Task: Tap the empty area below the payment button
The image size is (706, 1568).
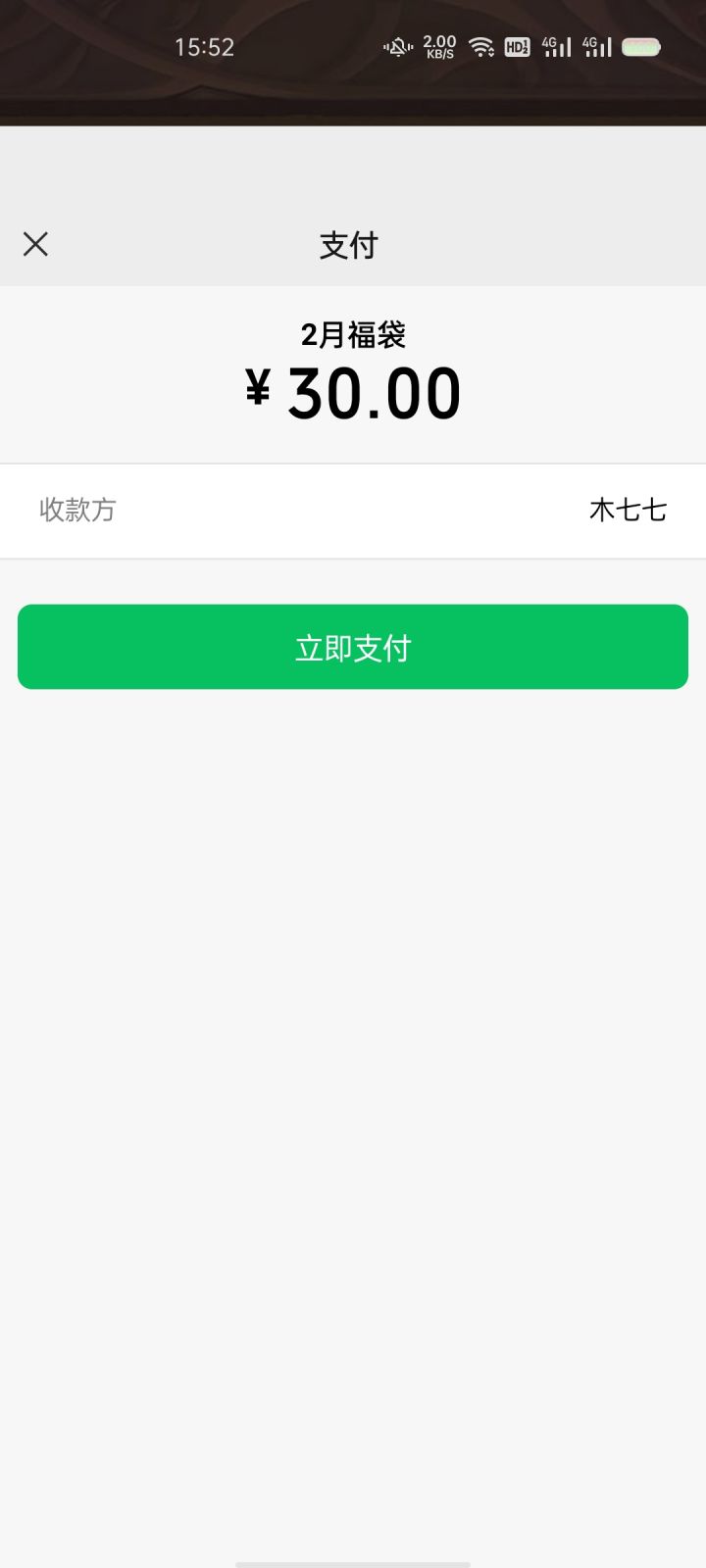Action: (353, 1078)
